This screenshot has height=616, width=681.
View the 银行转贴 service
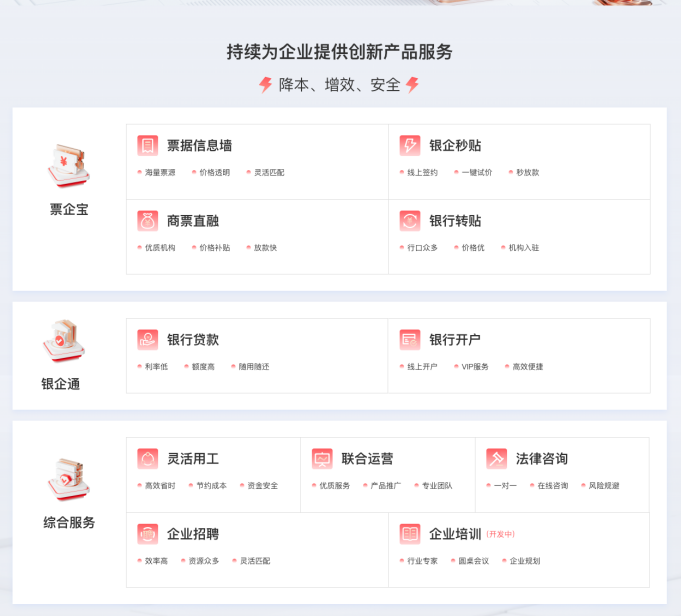pyautogui.click(x=518, y=235)
